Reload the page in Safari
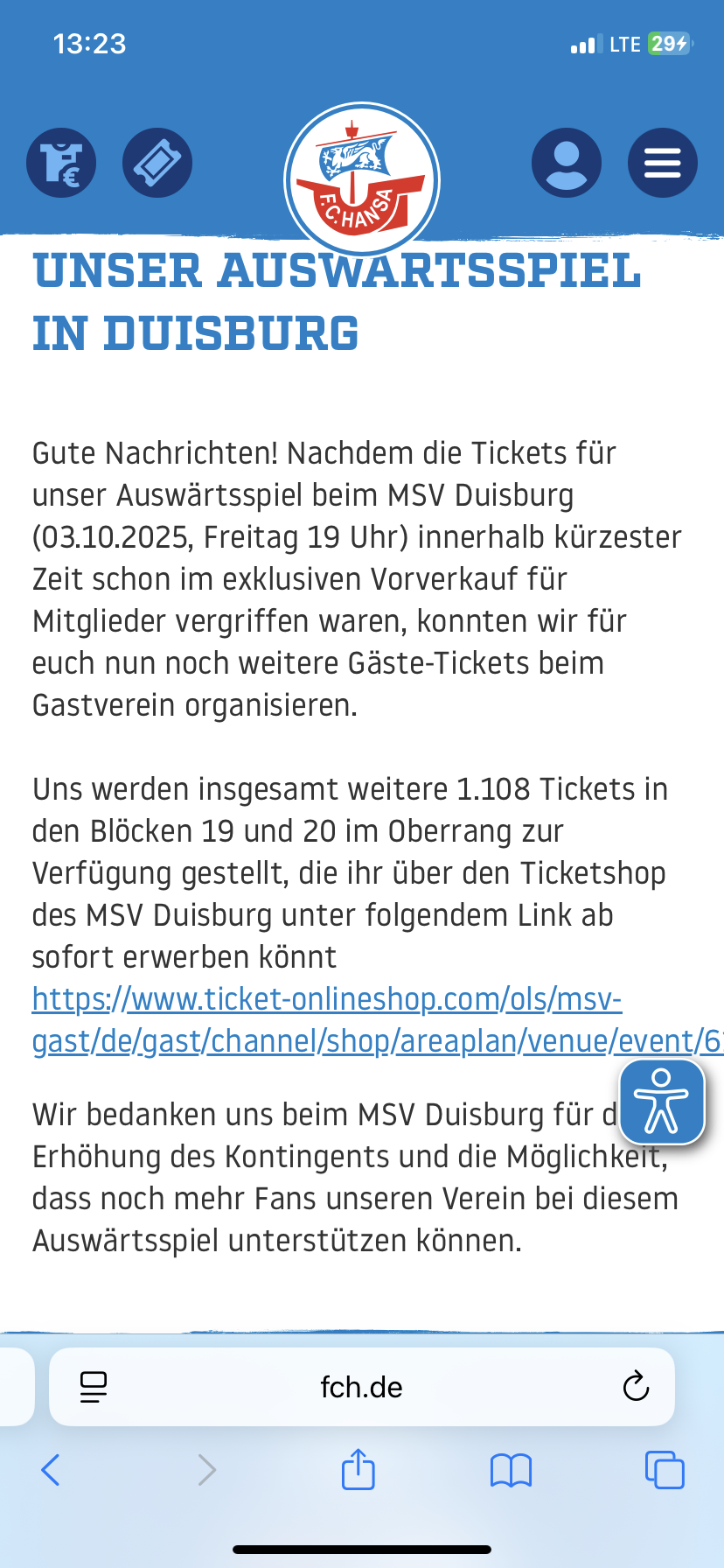 pyautogui.click(x=636, y=1387)
